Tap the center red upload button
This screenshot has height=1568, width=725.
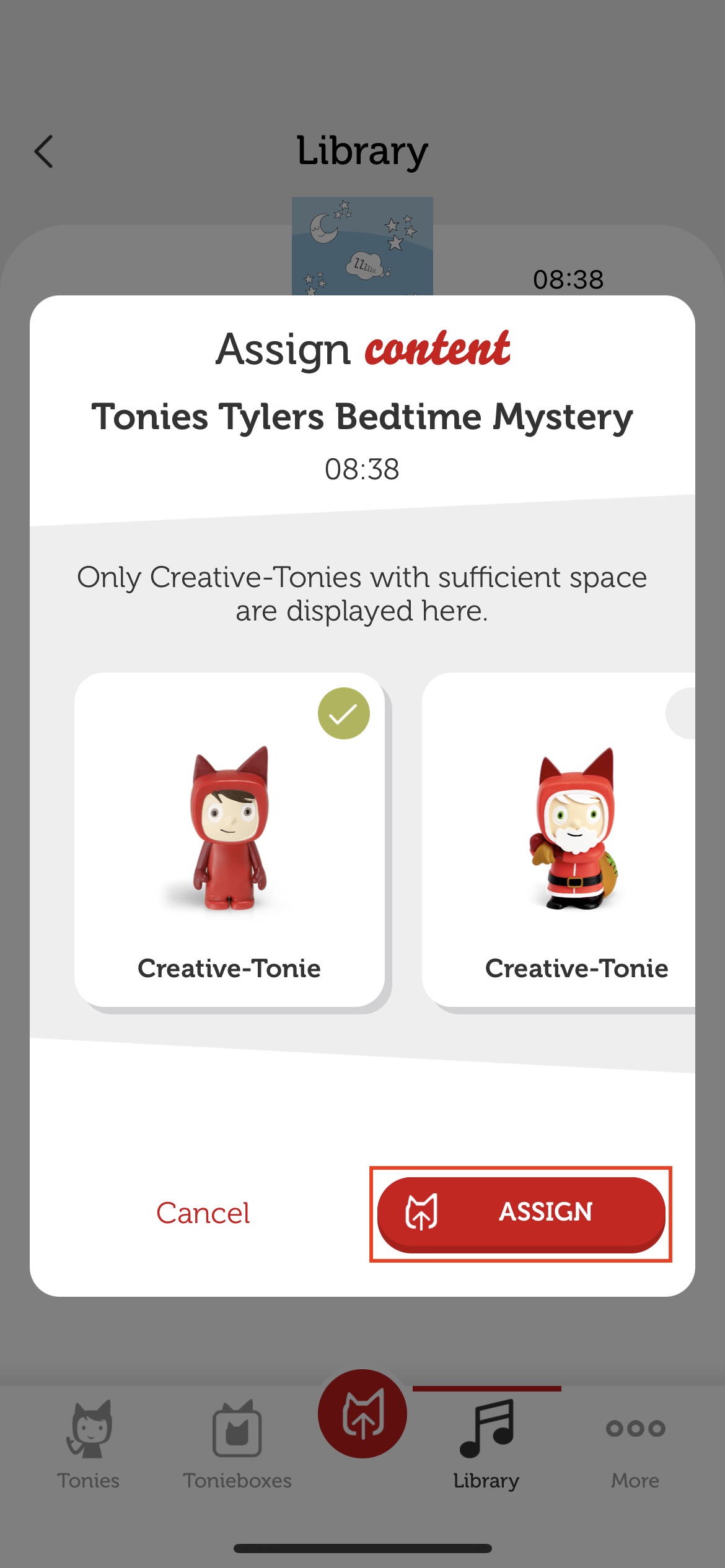(x=362, y=1414)
